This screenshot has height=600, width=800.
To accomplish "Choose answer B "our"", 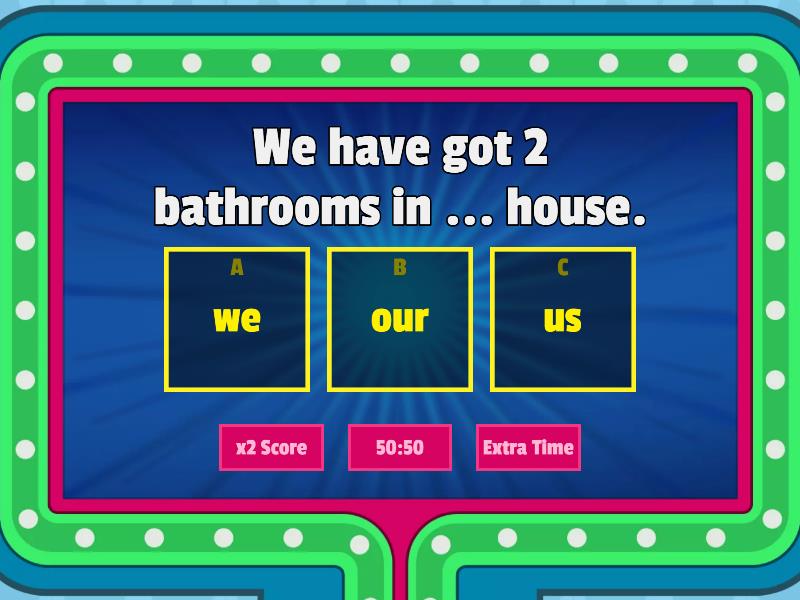I will click(x=400, y=319).
